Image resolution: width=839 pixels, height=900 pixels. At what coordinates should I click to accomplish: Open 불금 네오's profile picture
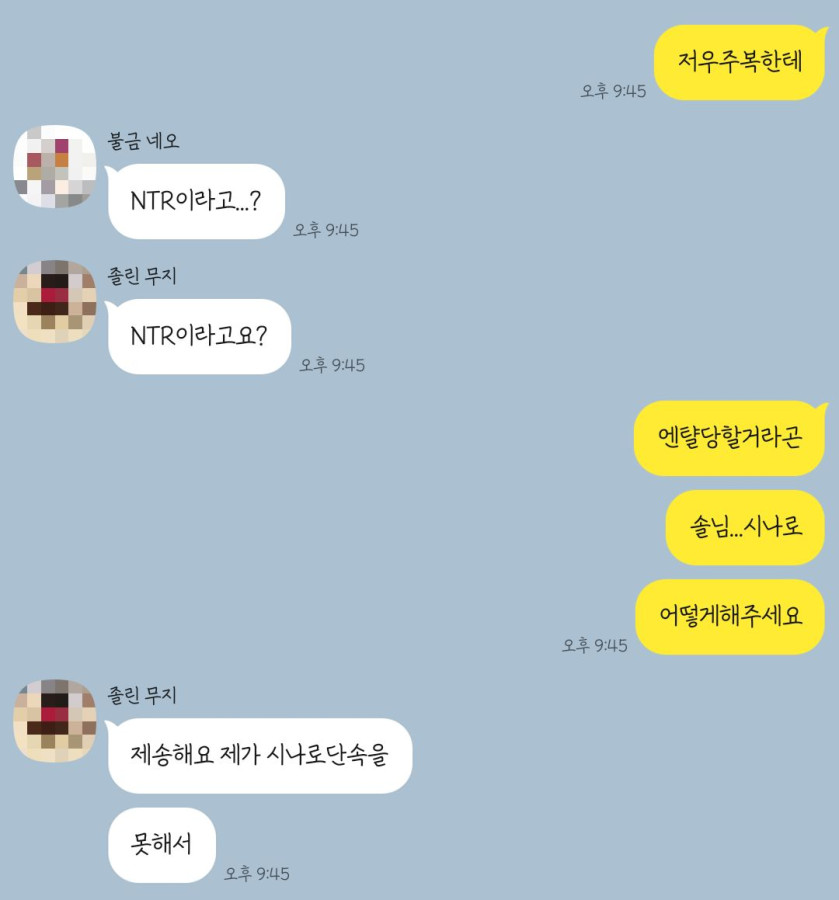coord(54,167)
